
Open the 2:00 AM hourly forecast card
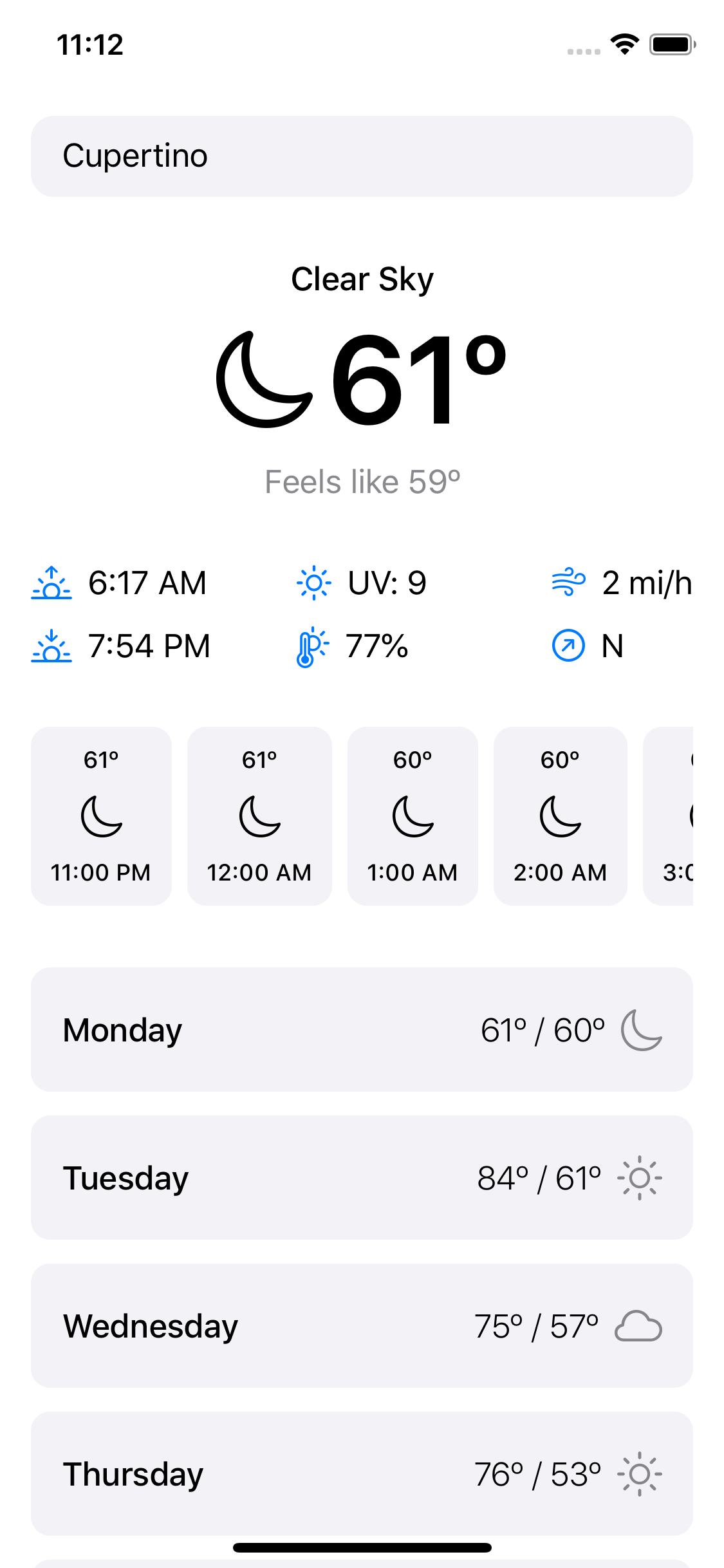560,816
